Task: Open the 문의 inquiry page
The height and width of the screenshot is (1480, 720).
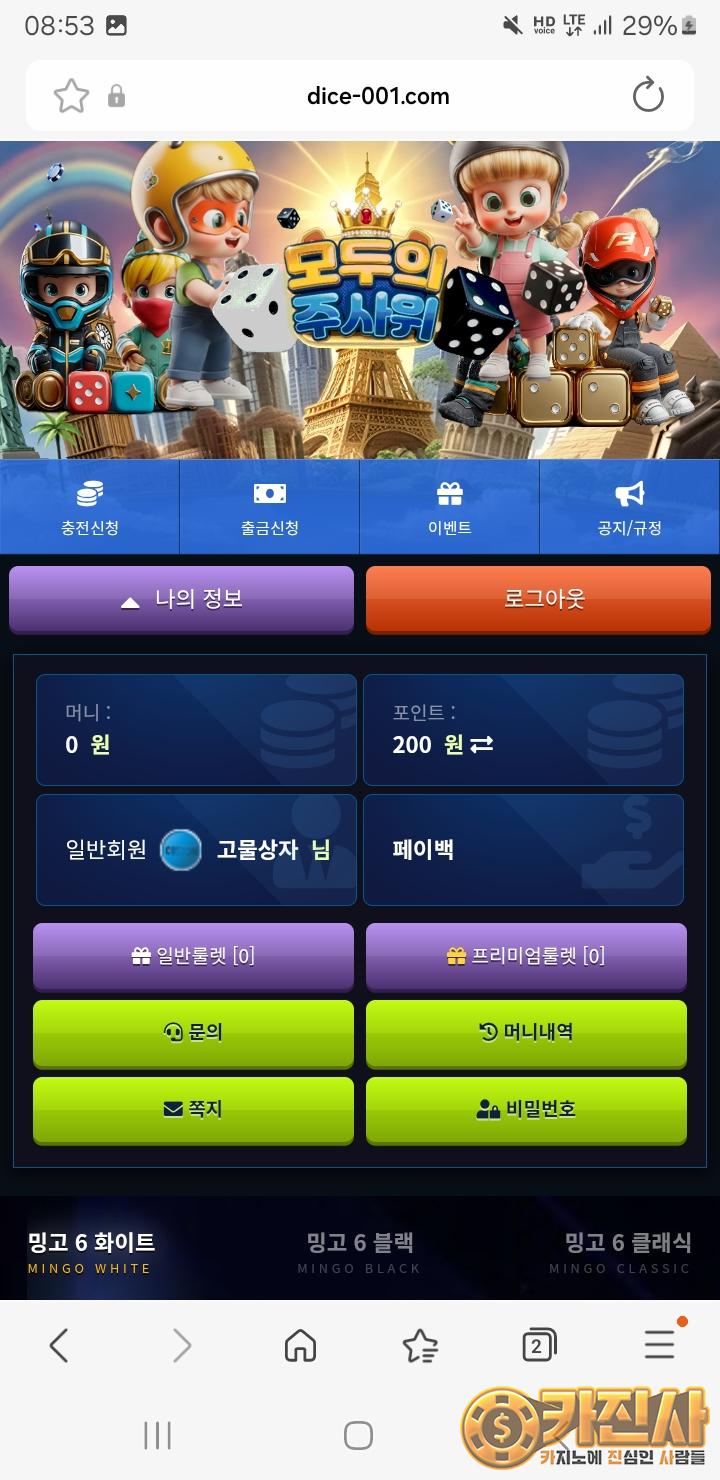Action: (x=193, y=1033)
